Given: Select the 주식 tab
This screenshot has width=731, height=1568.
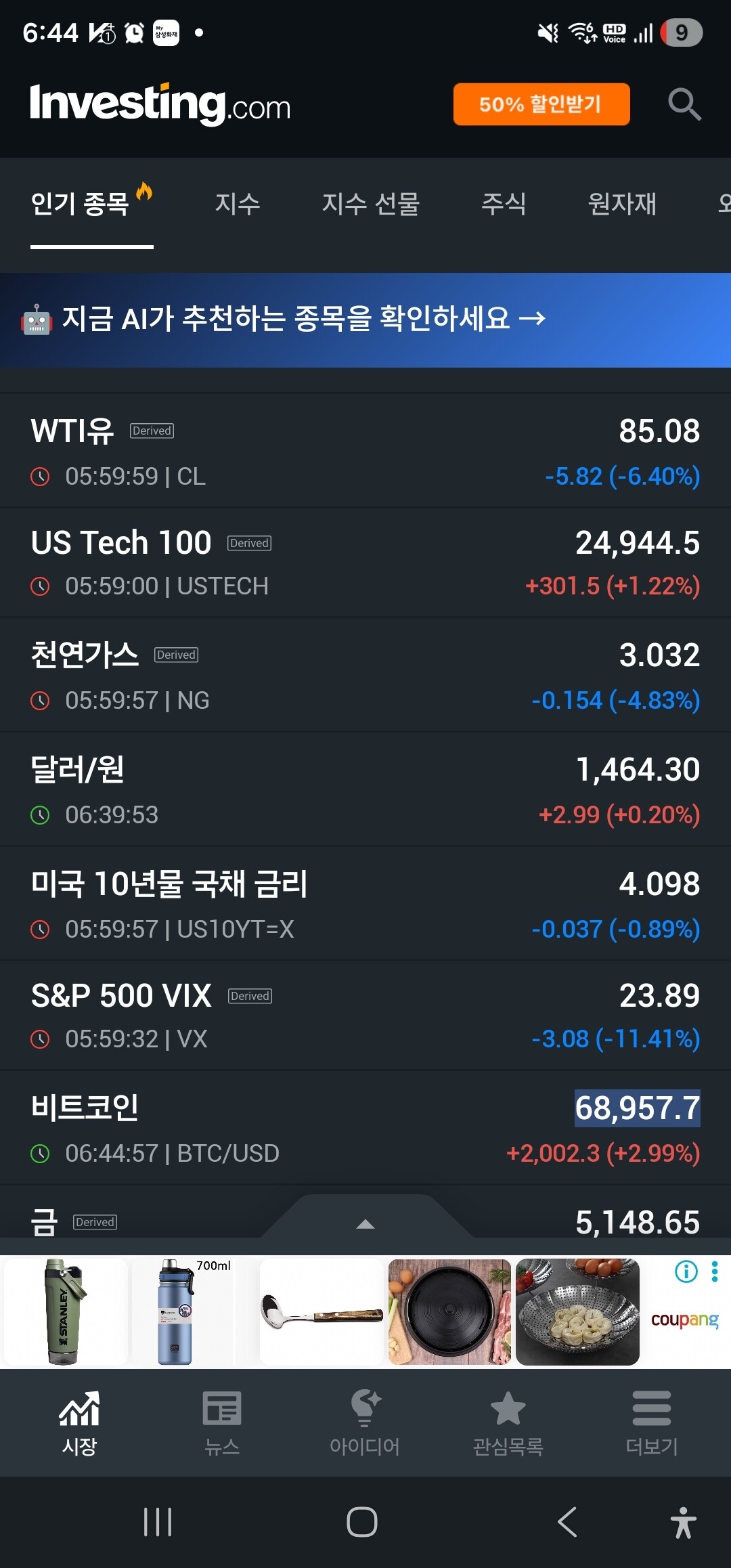Looking at the screenshot, I should click(x=504, y=204).
